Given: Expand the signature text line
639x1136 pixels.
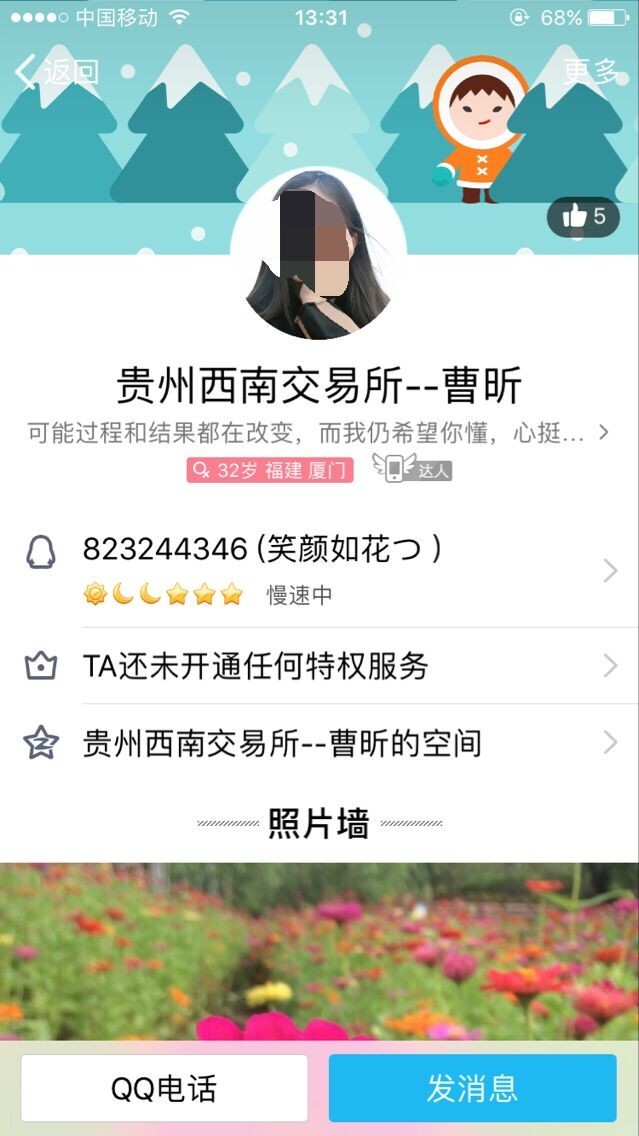Looking at the screenshot, I should [318, 433].
